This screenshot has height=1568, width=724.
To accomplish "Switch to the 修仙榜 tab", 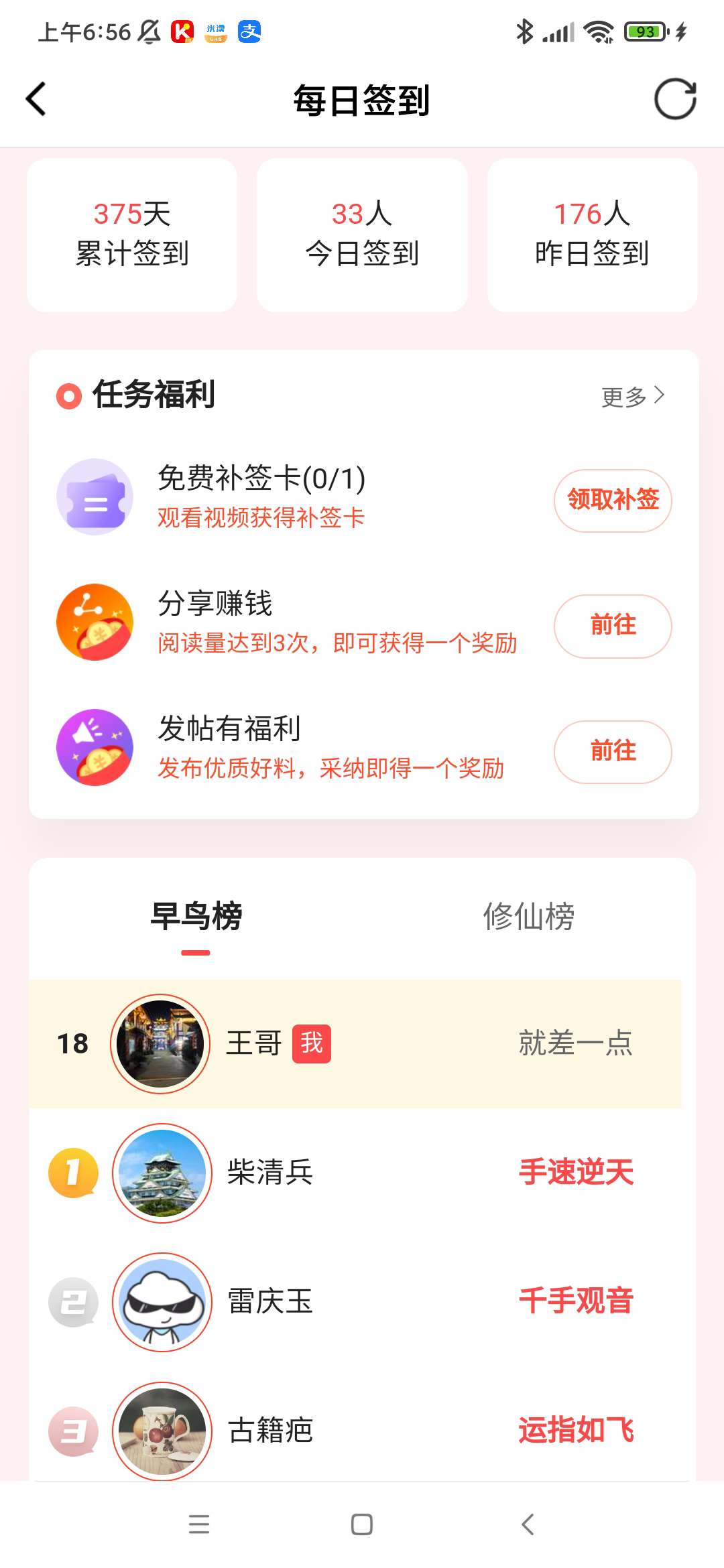I will coord(528,917).
